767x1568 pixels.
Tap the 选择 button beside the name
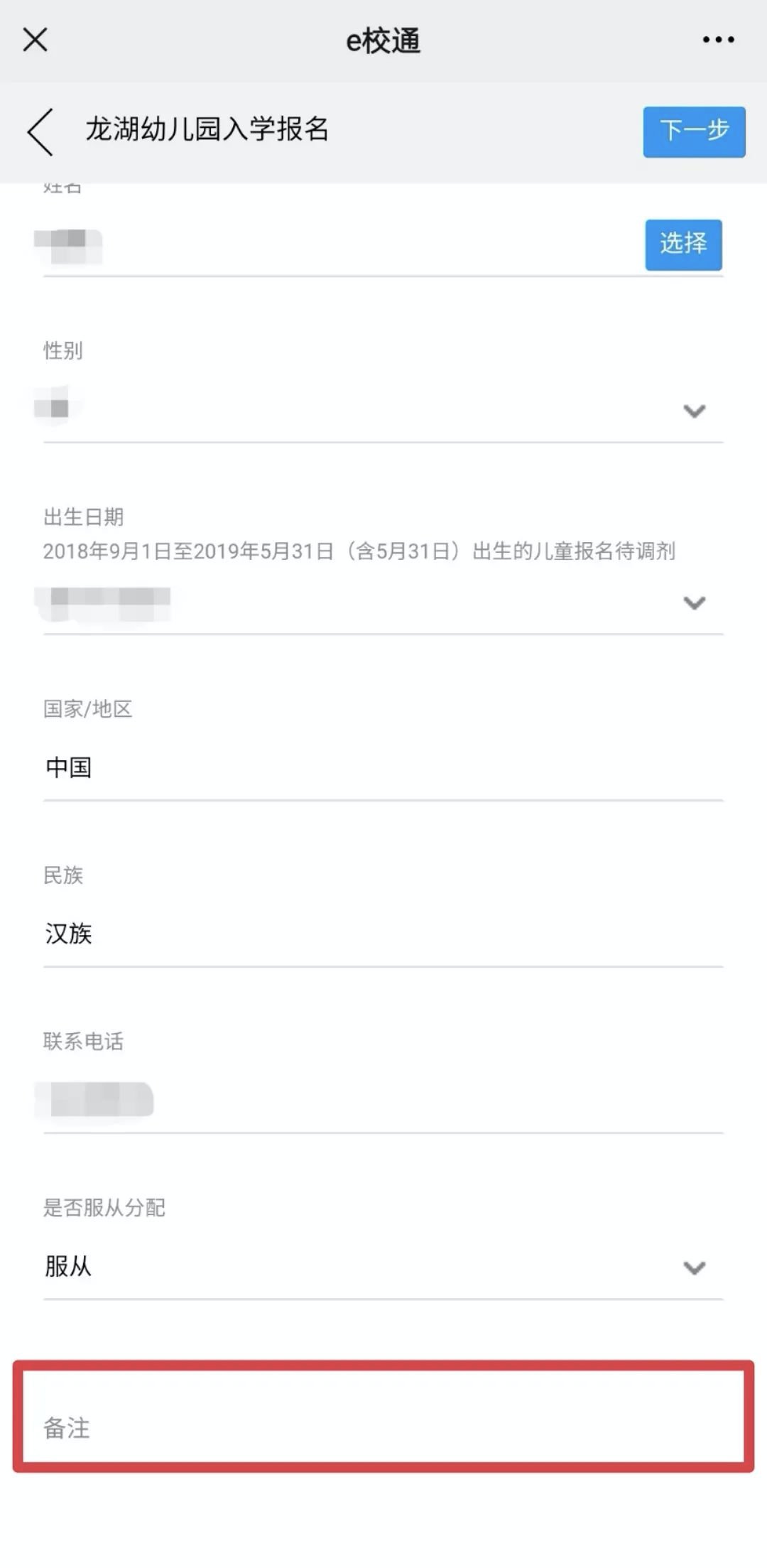(x=683, y=244)
